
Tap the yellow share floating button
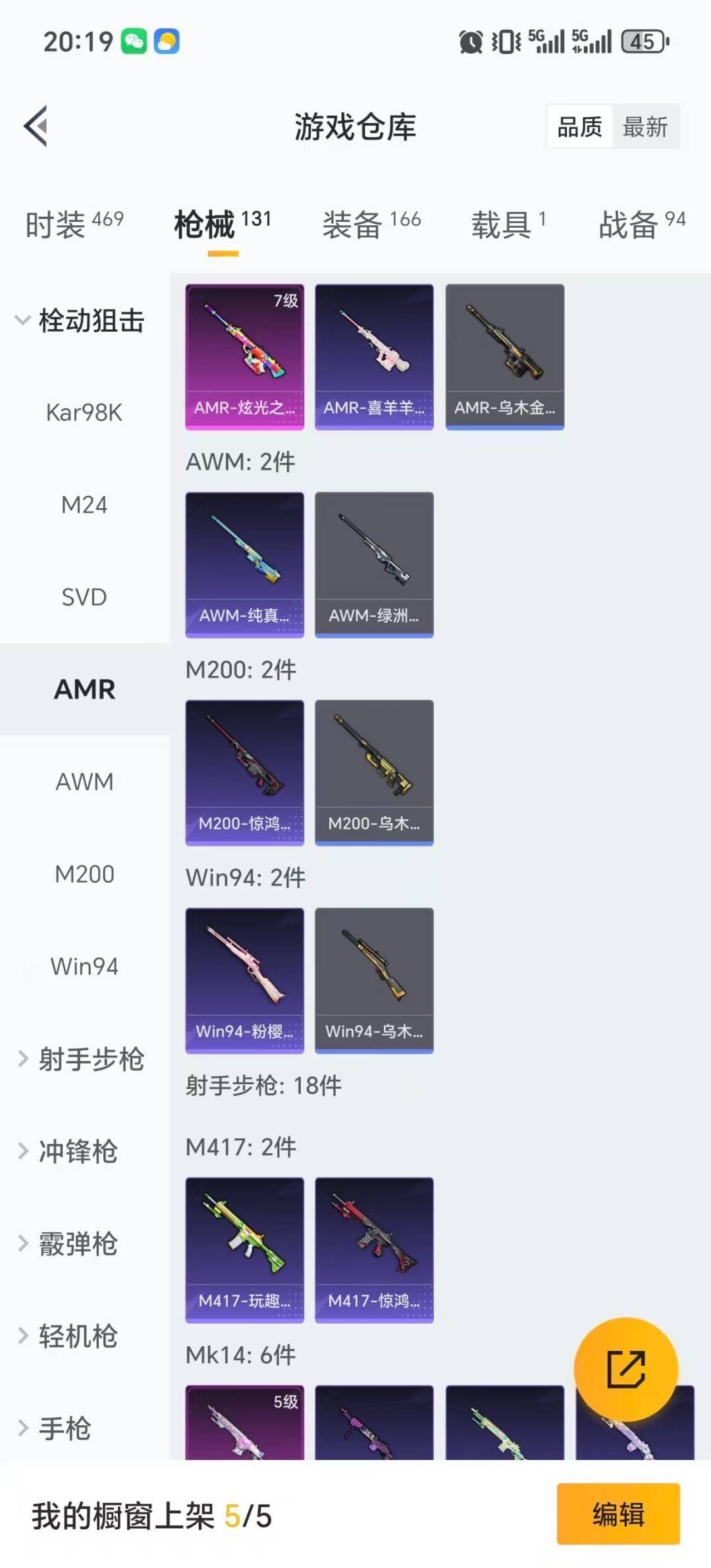click(x=625, y=1369)
